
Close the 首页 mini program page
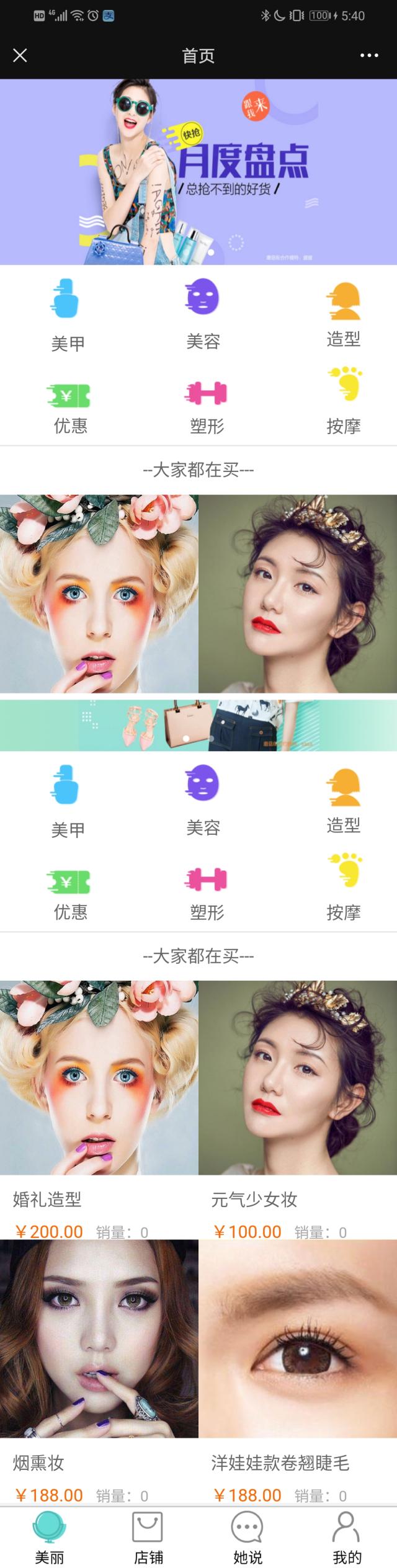coord(20,56)
